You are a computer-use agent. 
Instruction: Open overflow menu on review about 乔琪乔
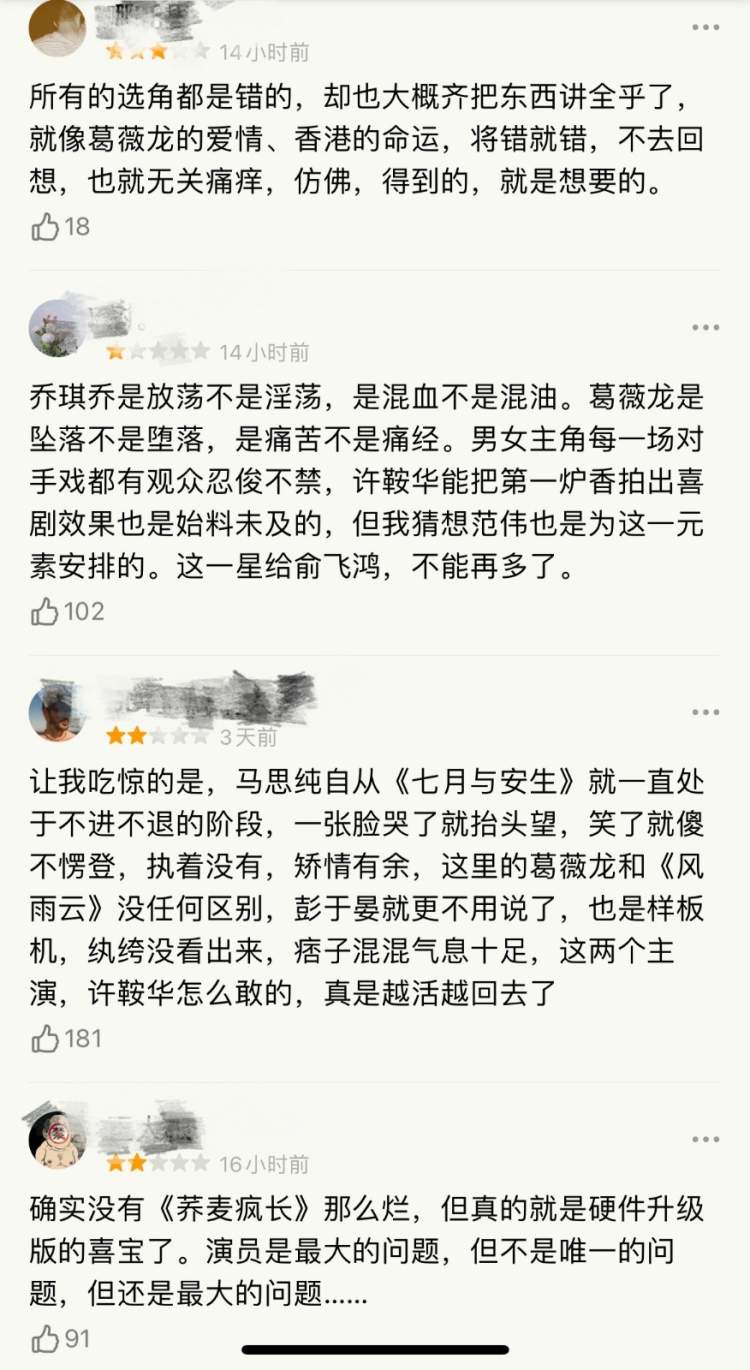(705, 327)
